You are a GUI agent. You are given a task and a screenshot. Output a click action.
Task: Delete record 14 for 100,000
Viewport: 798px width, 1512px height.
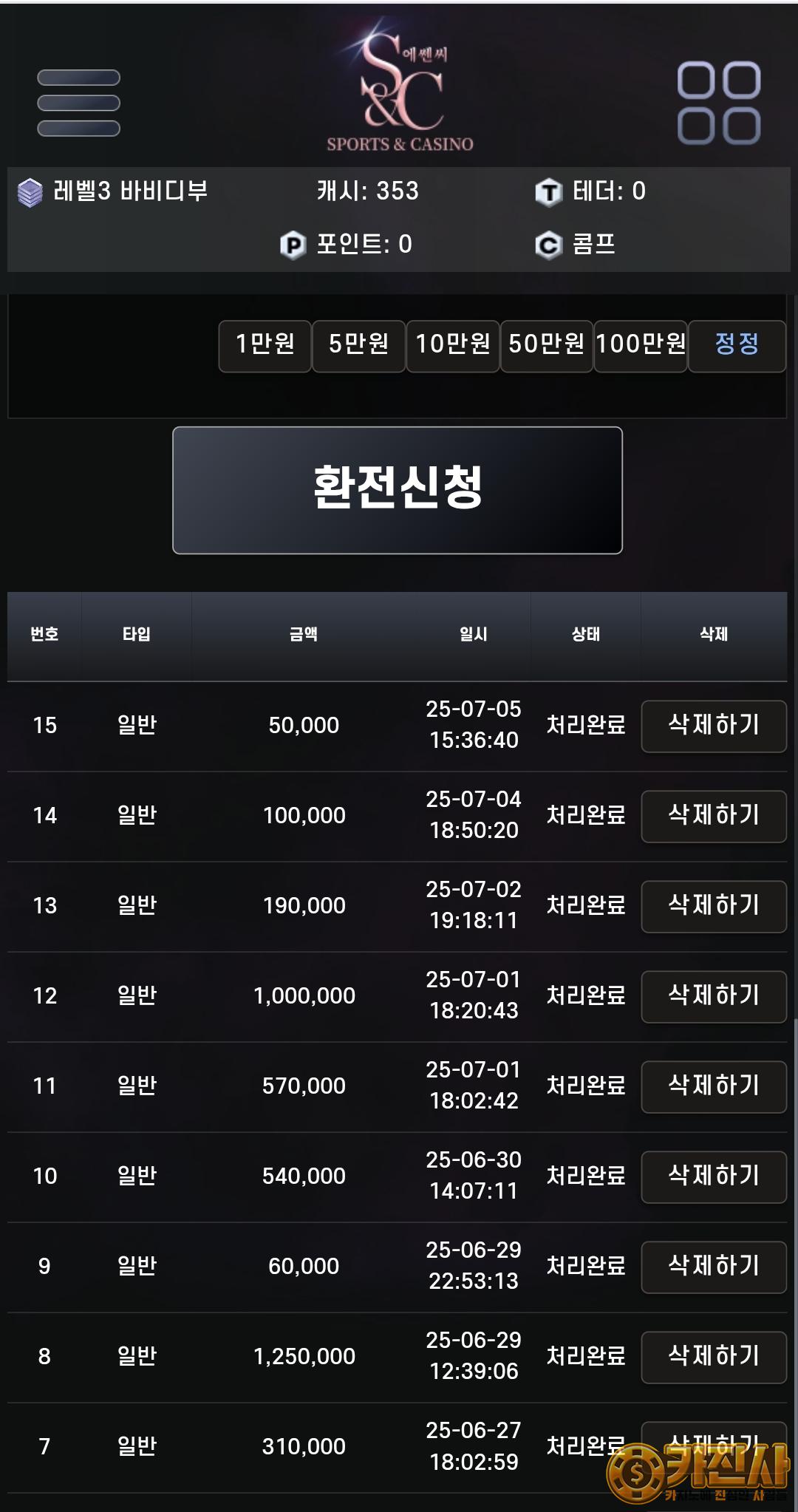point(714,816)
